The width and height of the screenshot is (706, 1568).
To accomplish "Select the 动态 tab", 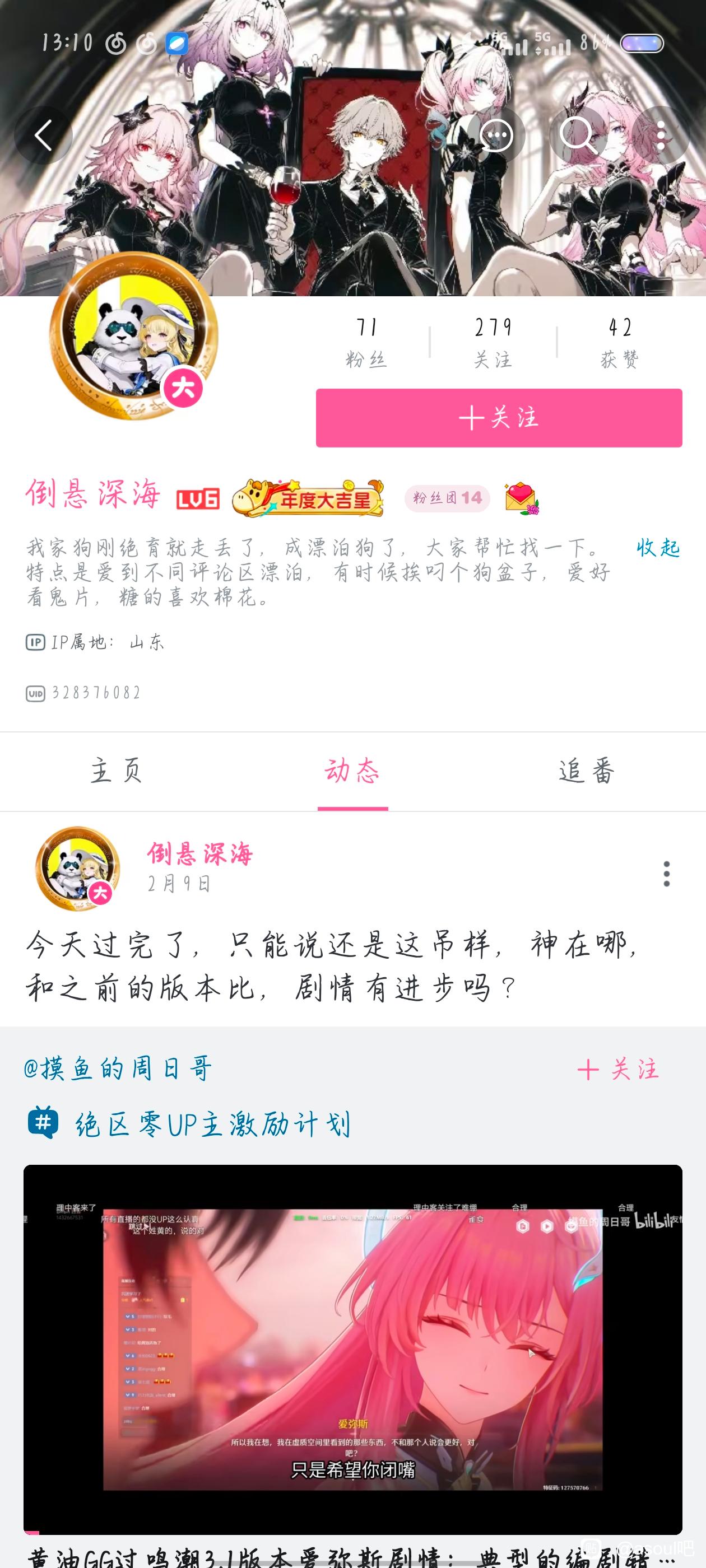I will coord(352,771).
